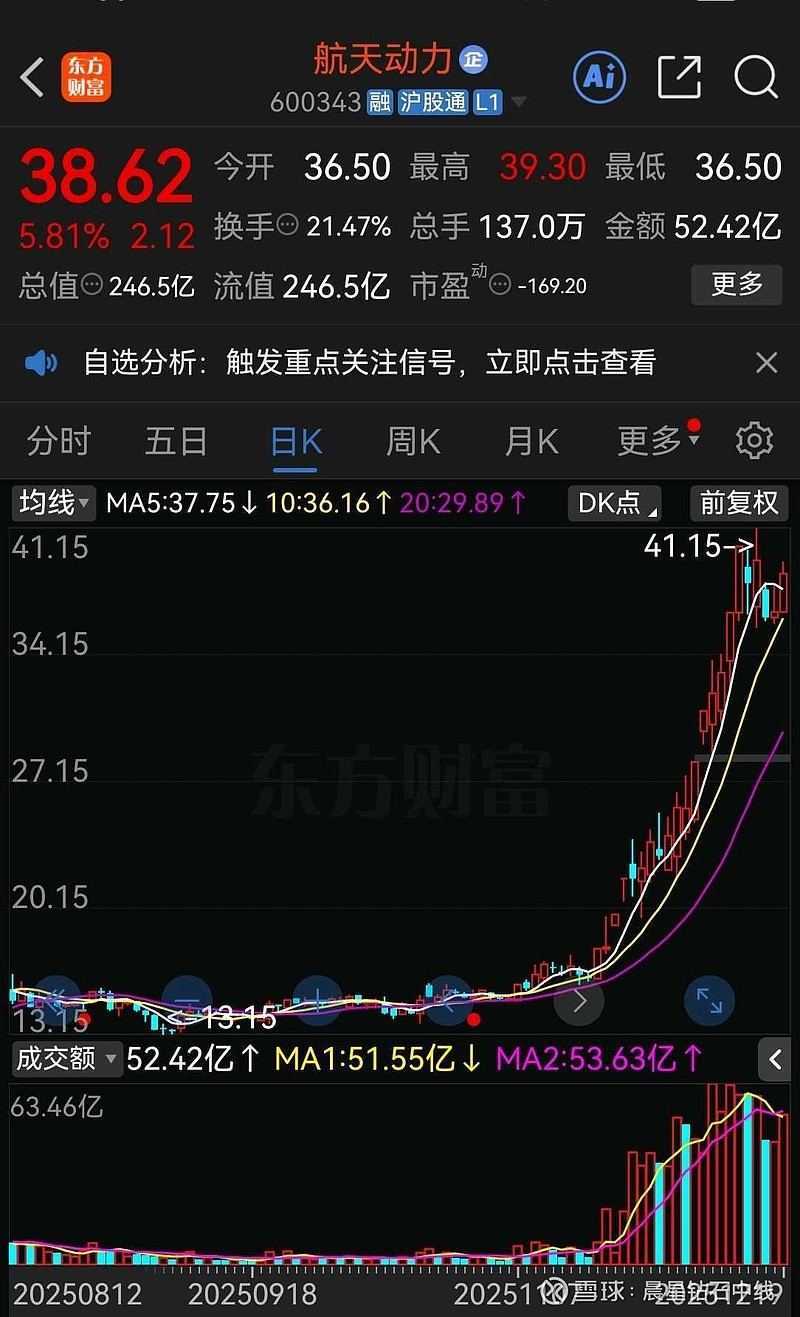This screenshot has height=1317, width=800.
Task: Click the 更多 button for more stock data
Action: tap(736, 285)
